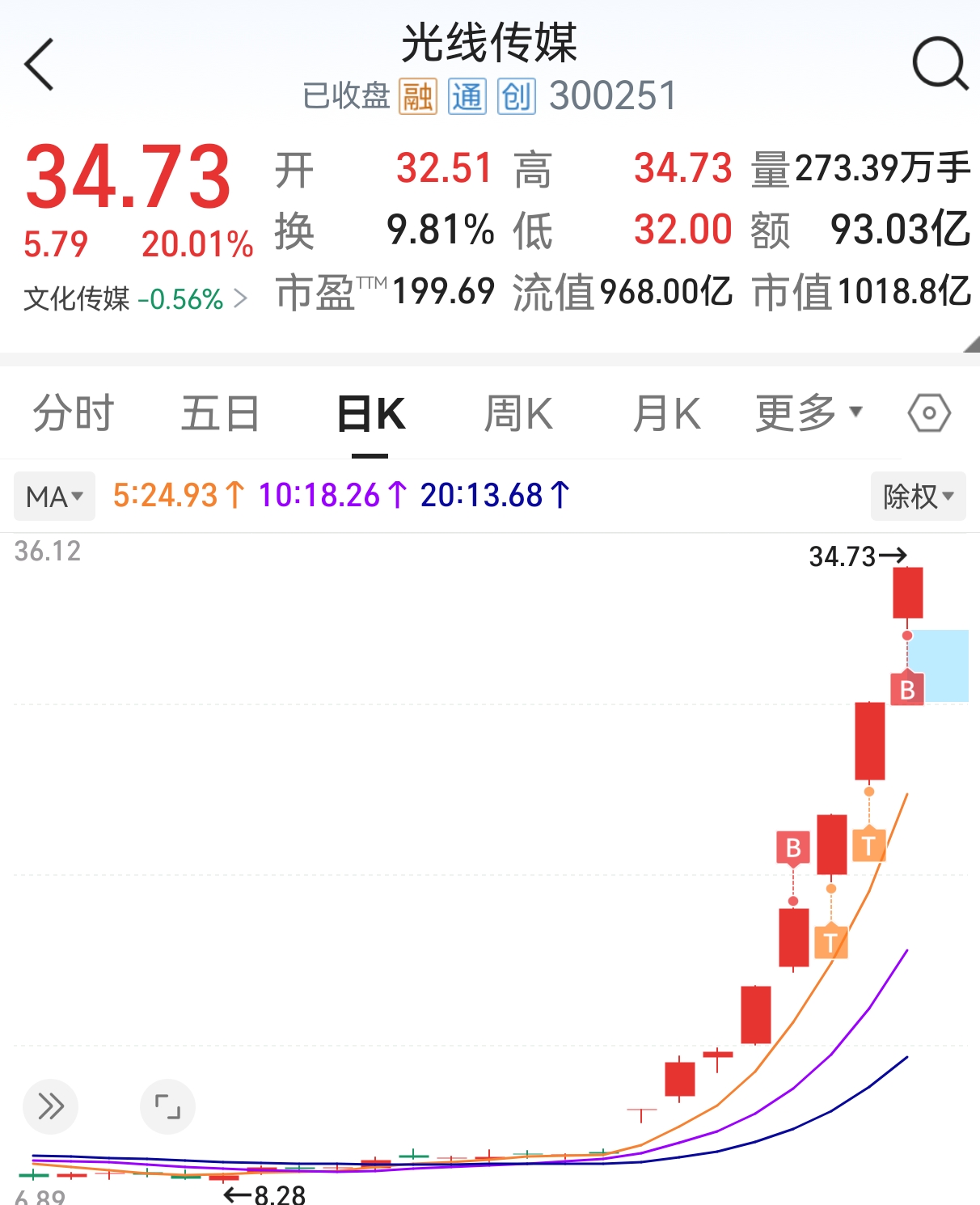Open the 除权 adjustment dropdown
Viewport: 980px width, 1205px height.
tap(918, 496)
